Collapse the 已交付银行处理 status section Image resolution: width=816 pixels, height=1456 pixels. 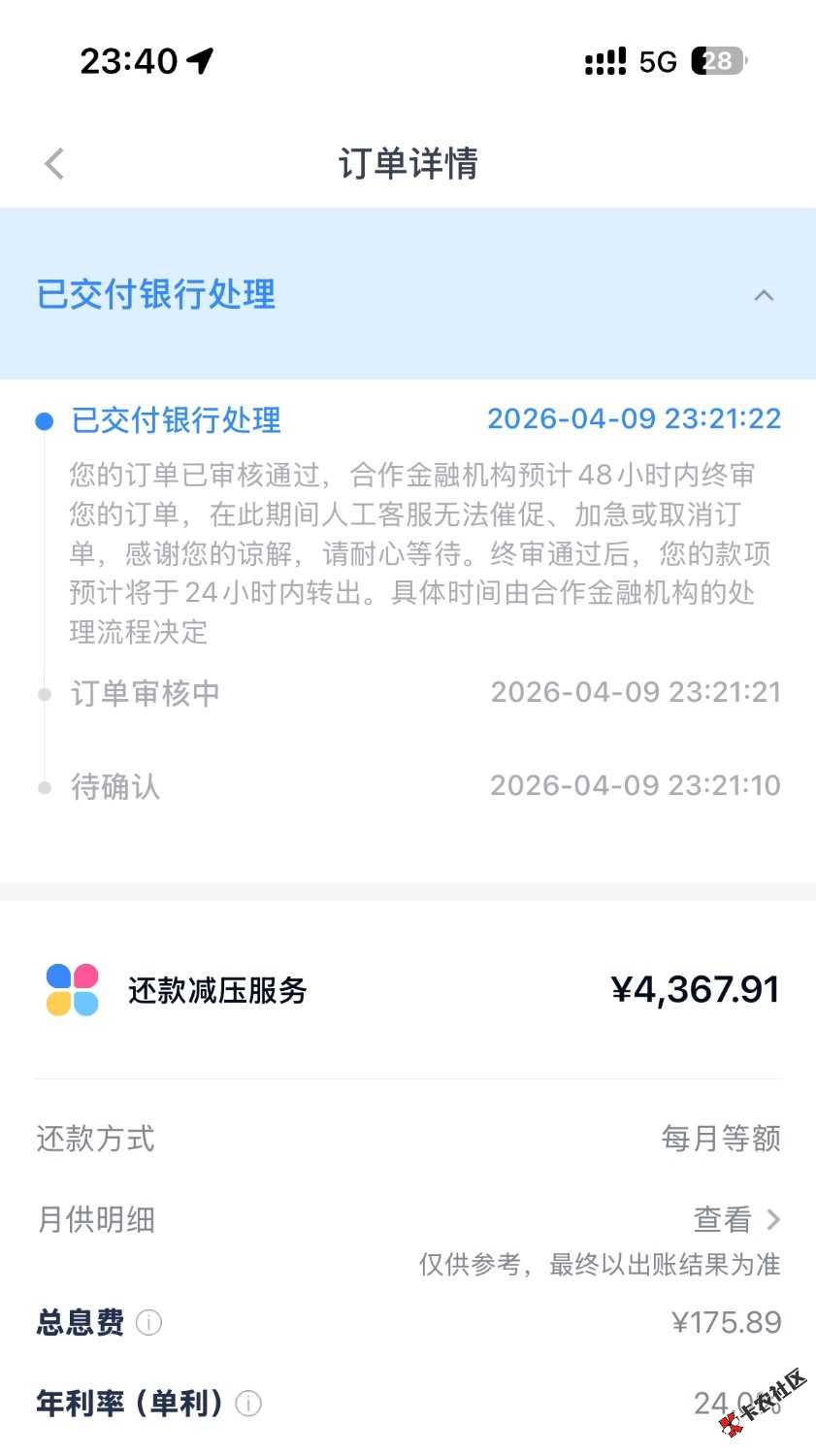point(764,295)
